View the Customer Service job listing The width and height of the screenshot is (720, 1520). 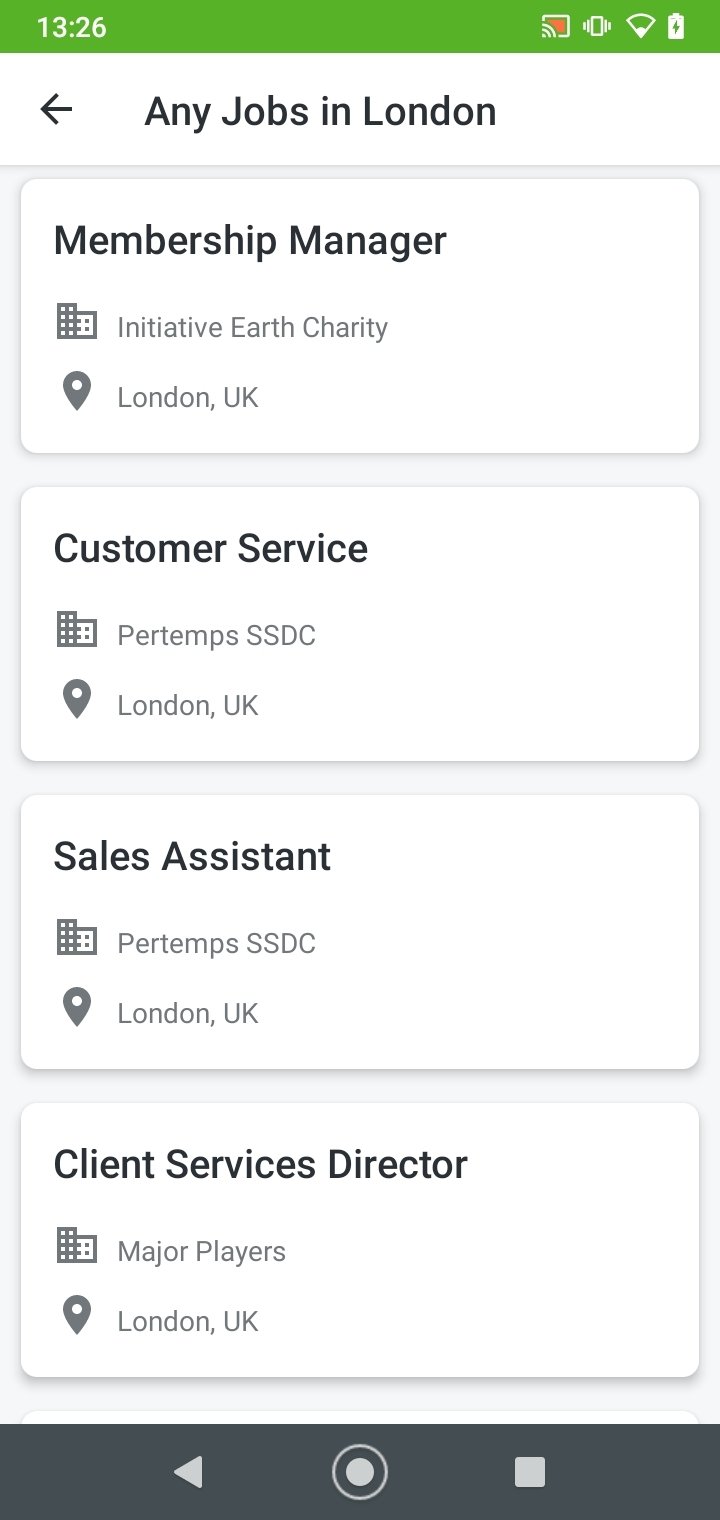(360, 624)
